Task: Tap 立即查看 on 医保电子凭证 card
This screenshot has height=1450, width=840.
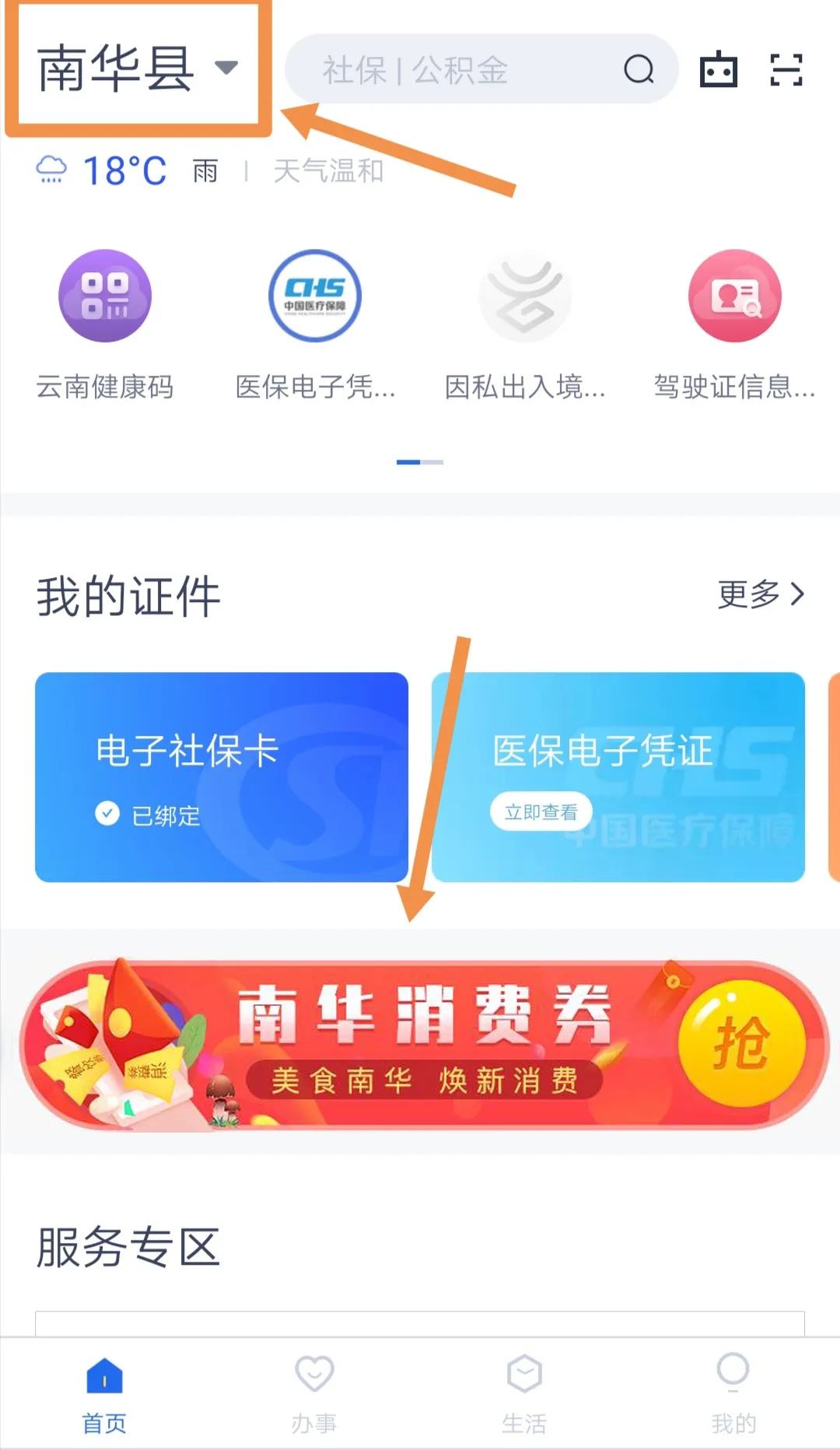Action: pos(541,812)
